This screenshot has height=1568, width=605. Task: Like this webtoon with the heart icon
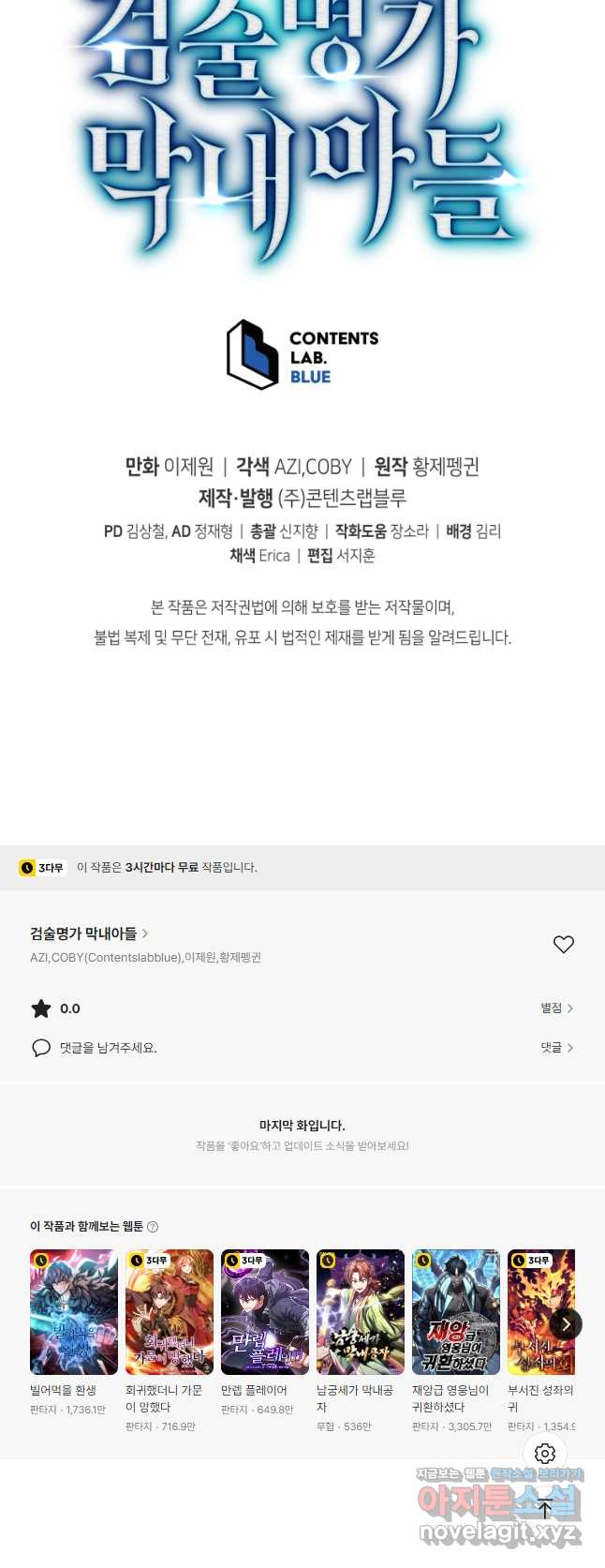[563, 945]
